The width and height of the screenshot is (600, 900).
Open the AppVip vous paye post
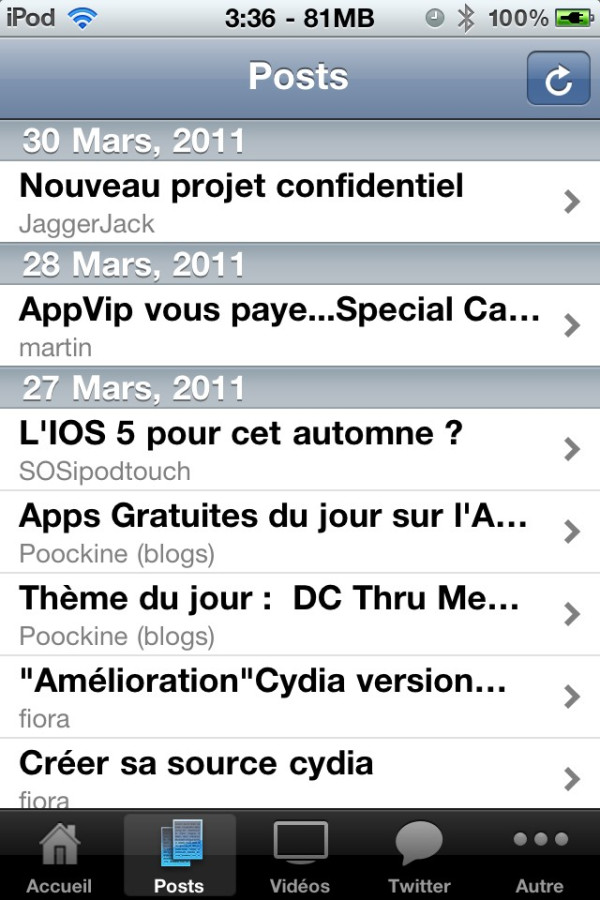300,325
